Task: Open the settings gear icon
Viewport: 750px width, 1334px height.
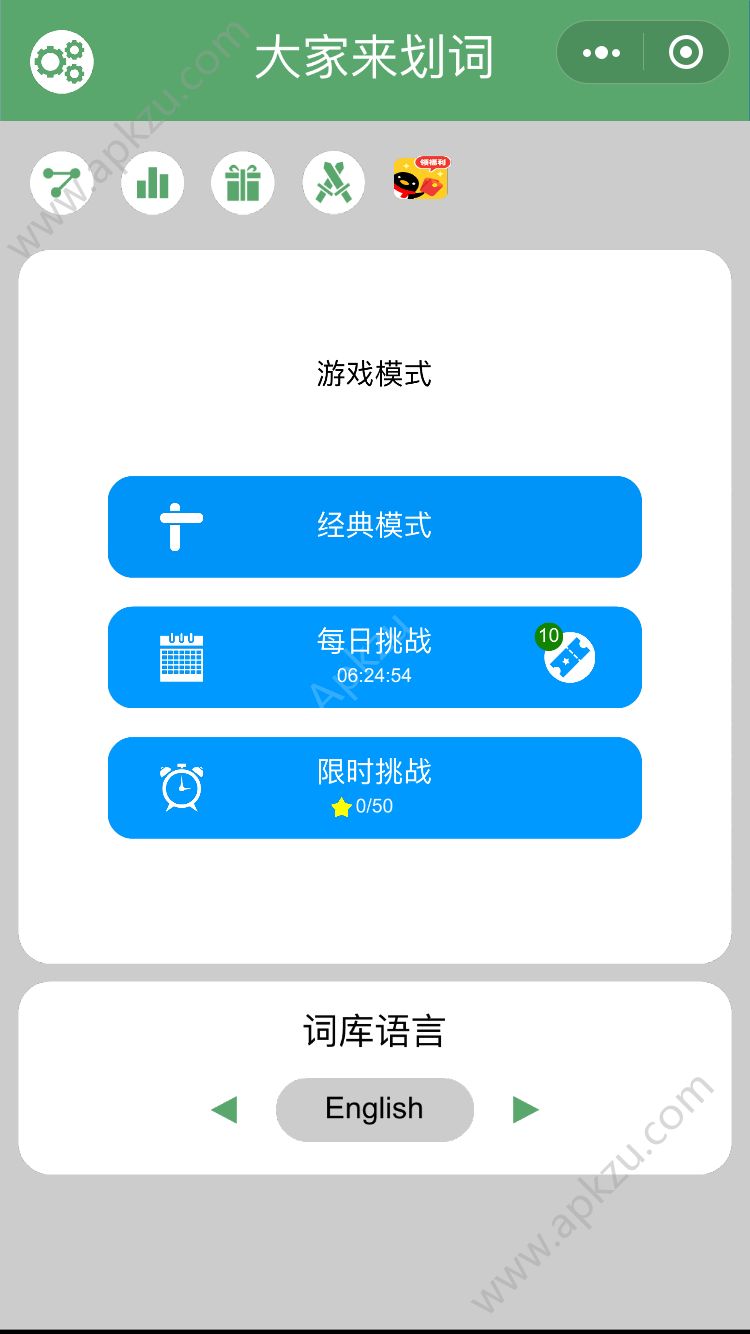Action: point(60,60)
